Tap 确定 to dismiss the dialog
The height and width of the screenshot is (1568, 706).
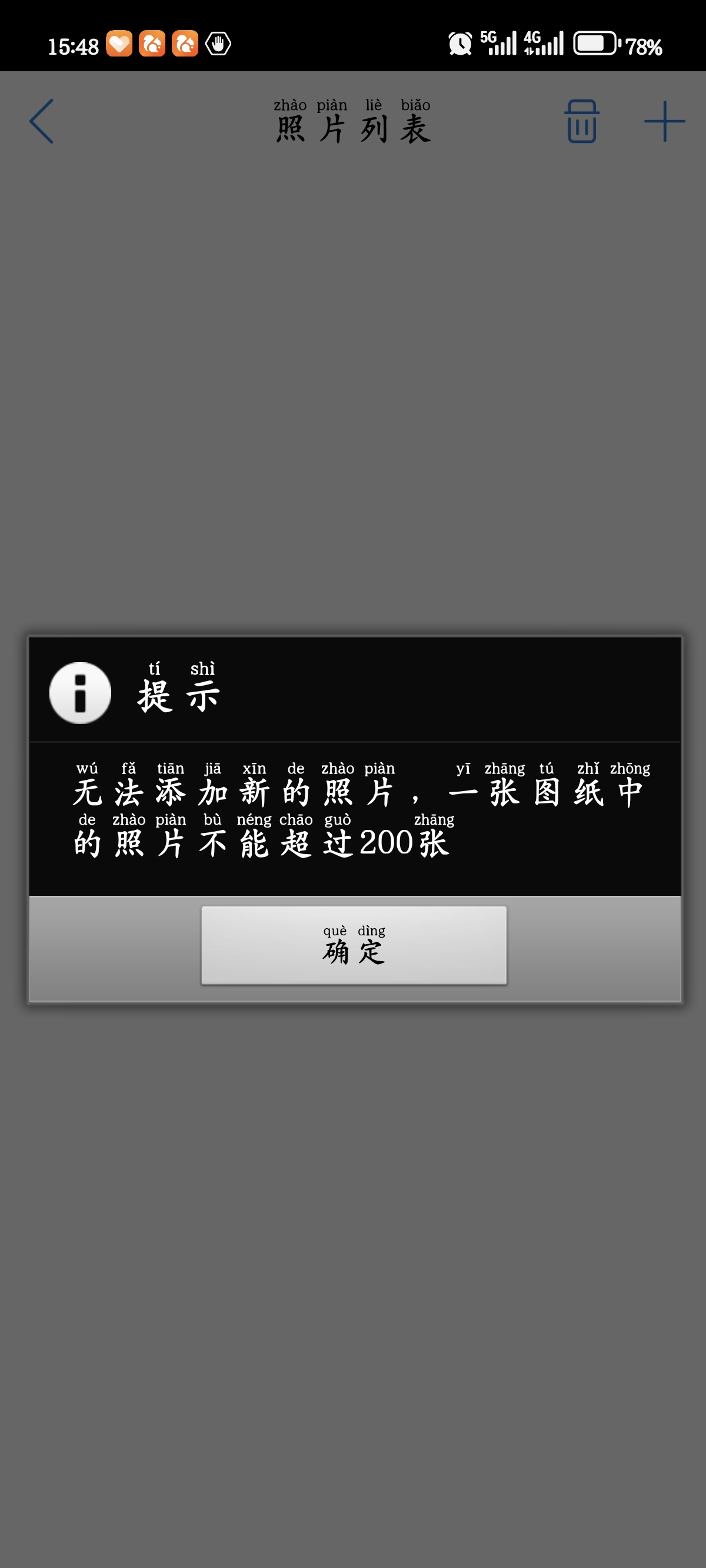pyautogui.click(x=354, y=945)
